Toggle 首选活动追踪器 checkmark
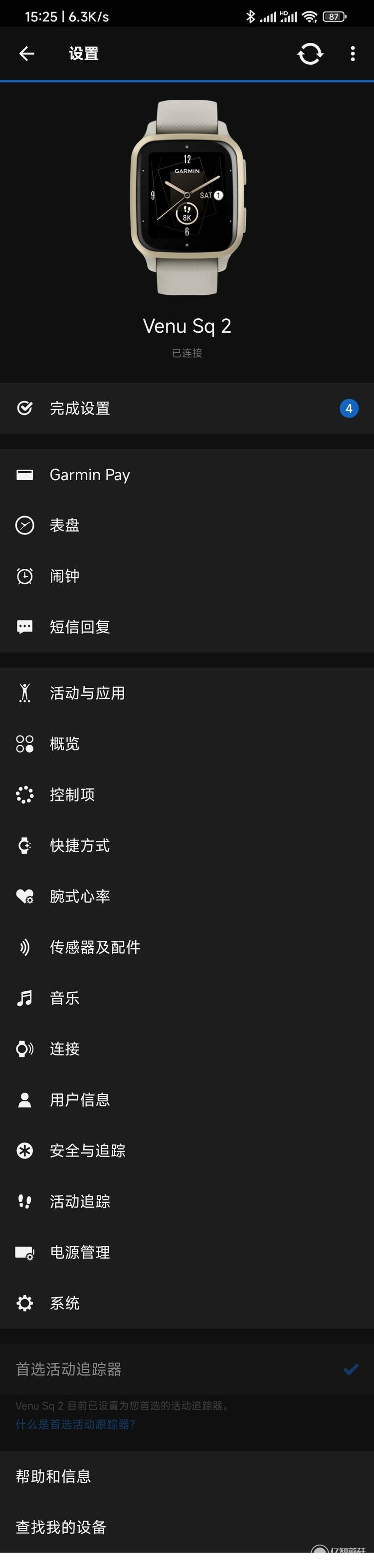Screen dimensions: 374x1568 coord(350,1370)
